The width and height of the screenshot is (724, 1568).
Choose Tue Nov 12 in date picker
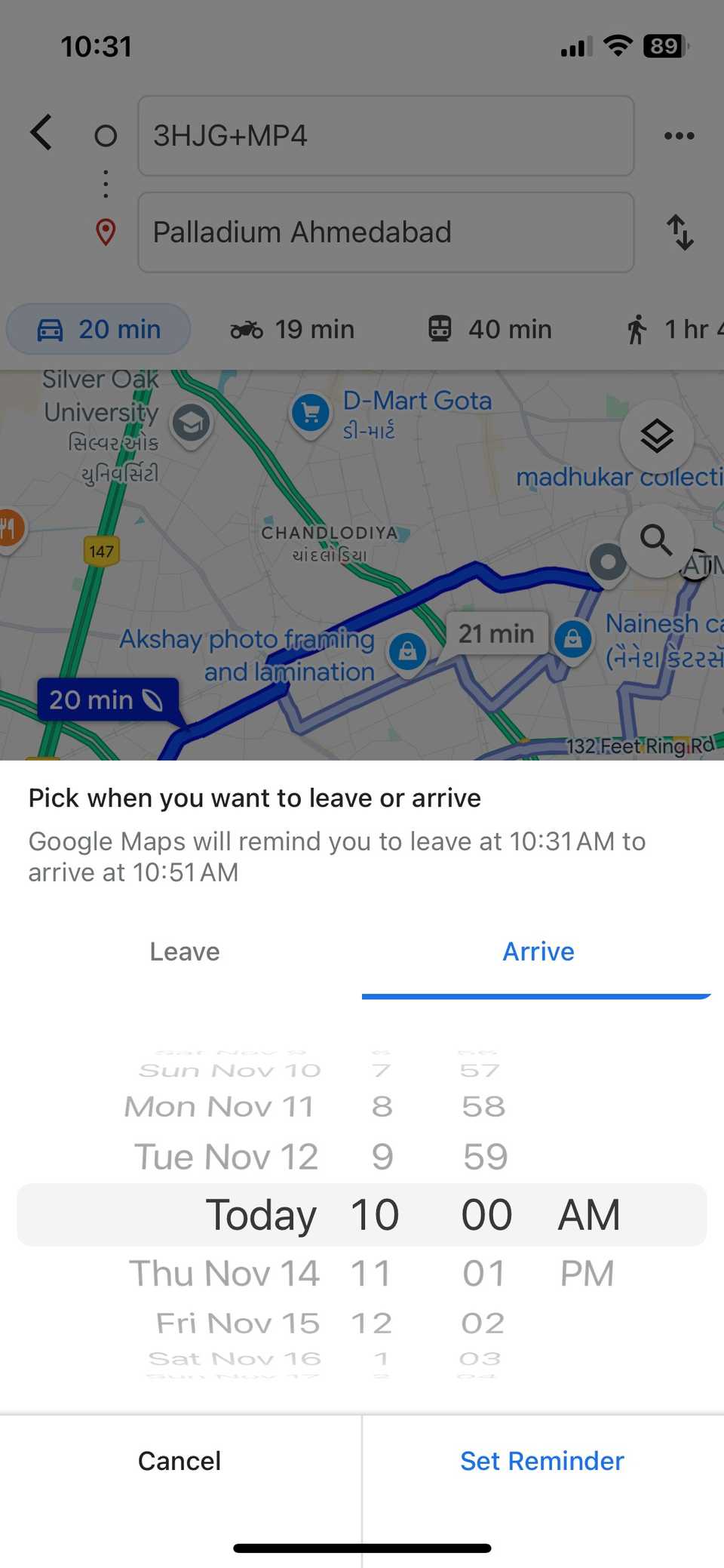pyautogui.click(x=226, y=1157)
